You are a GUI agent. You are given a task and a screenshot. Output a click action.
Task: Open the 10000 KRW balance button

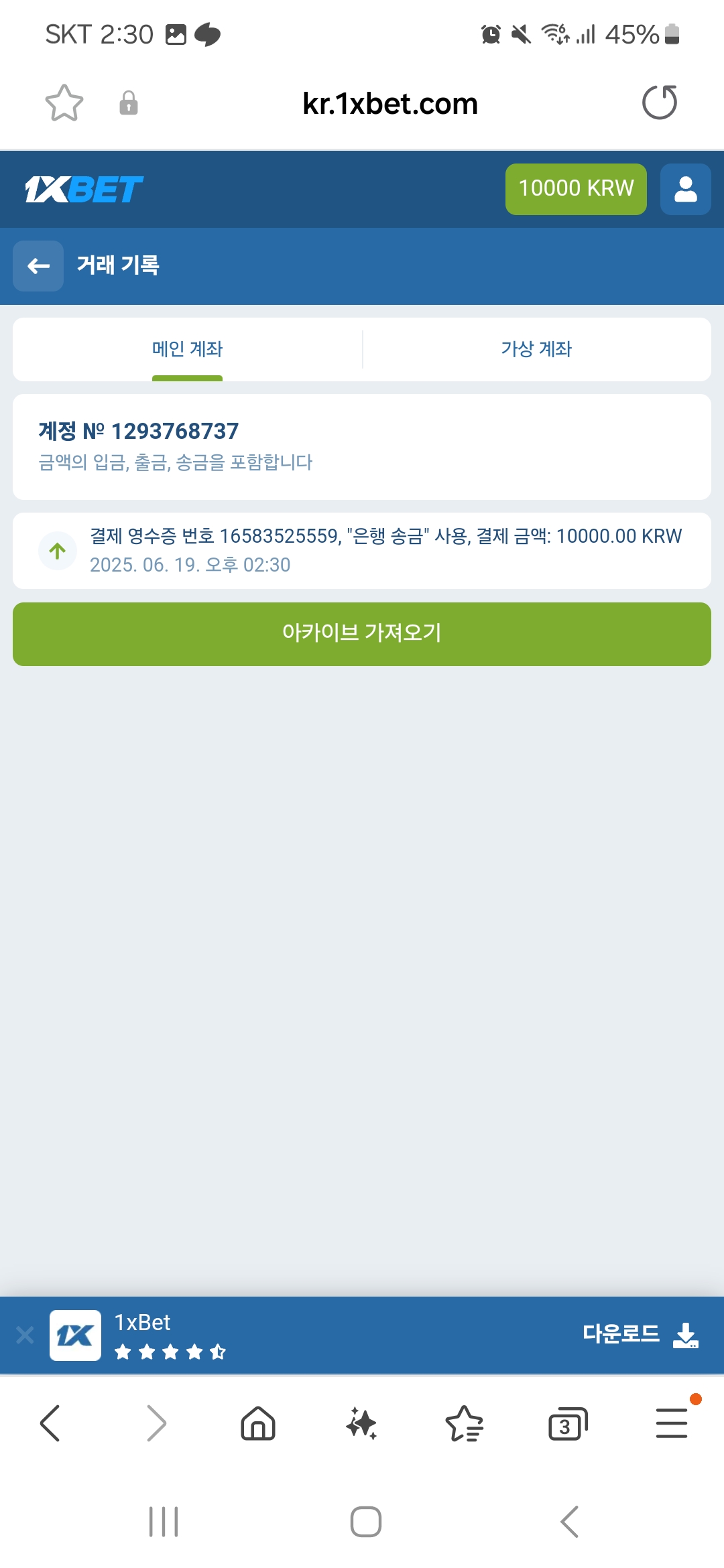[575, 189]
